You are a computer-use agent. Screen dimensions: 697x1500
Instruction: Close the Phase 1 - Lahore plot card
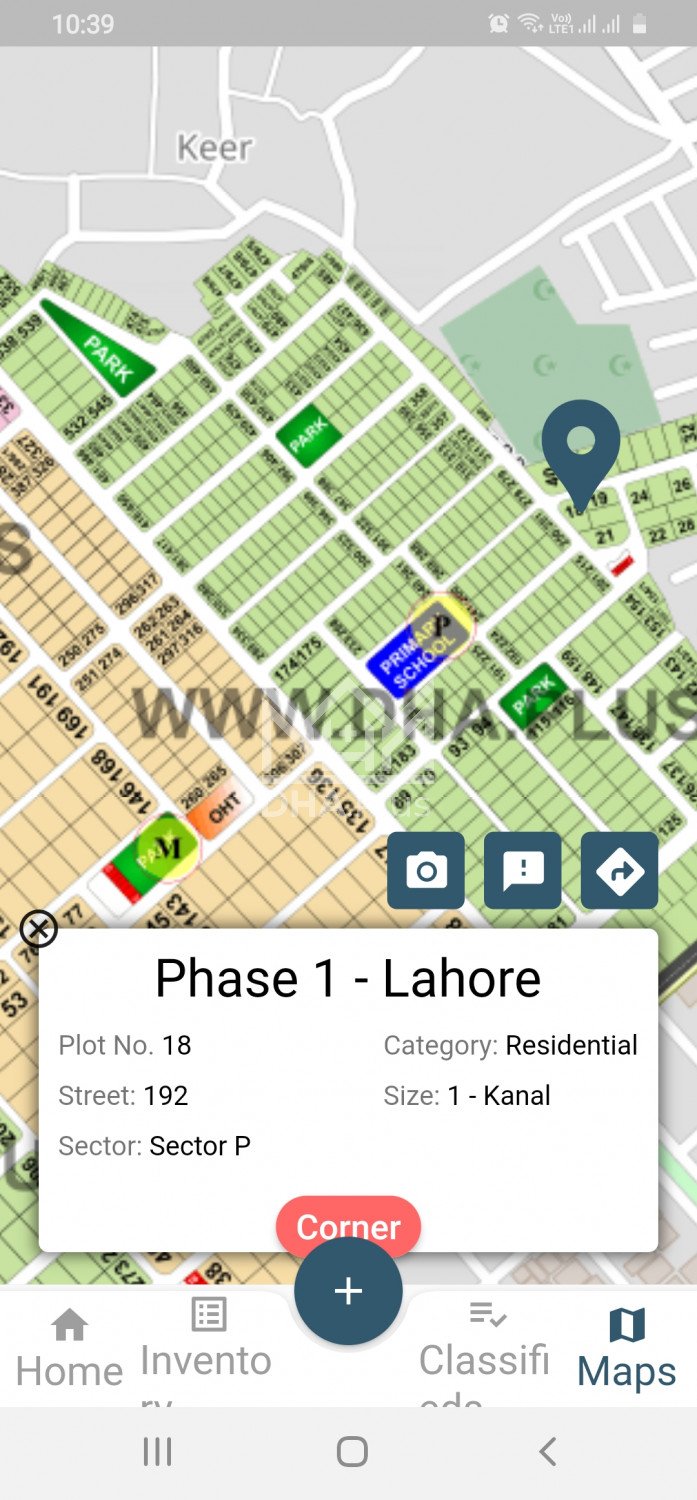pos(39,929)
